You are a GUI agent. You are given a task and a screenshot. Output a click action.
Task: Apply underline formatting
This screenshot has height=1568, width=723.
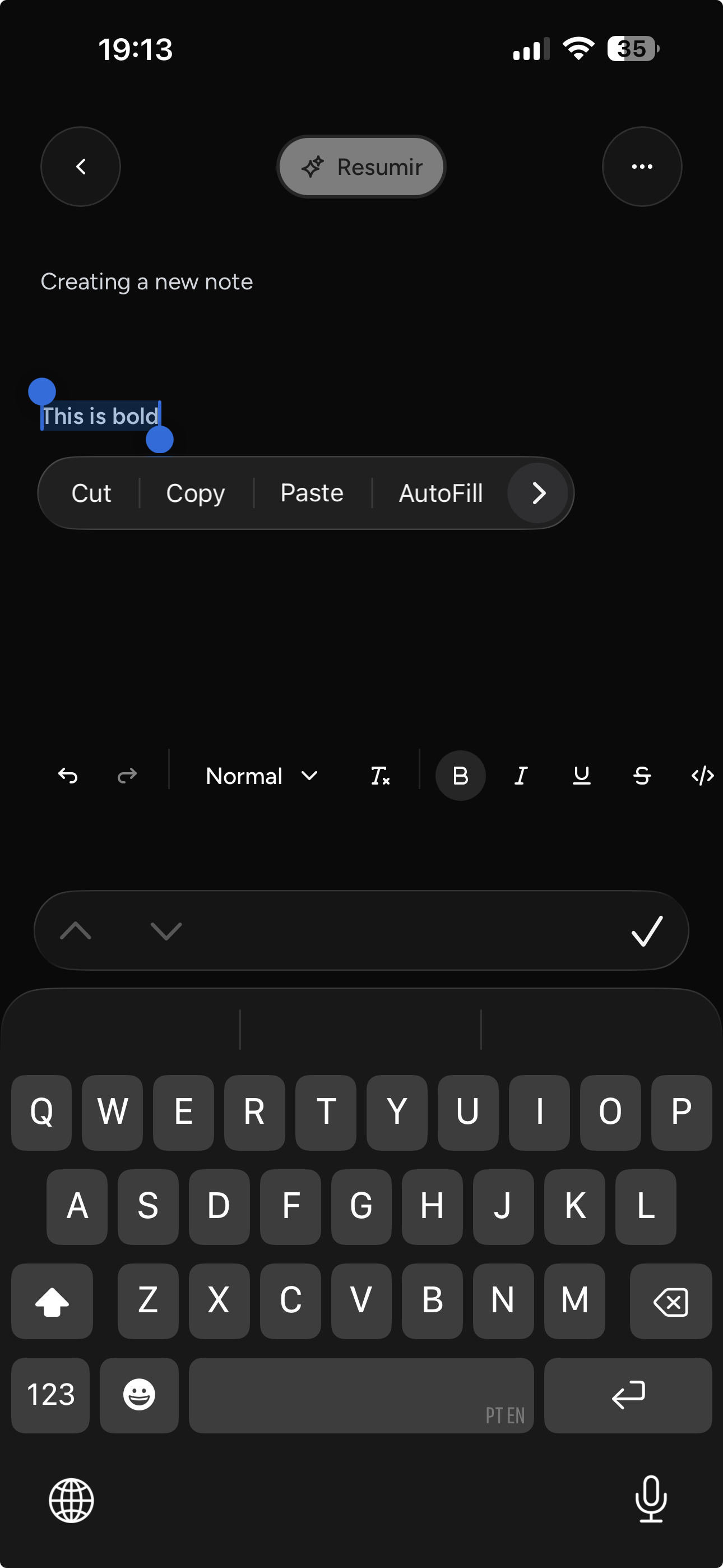point(581,776)
